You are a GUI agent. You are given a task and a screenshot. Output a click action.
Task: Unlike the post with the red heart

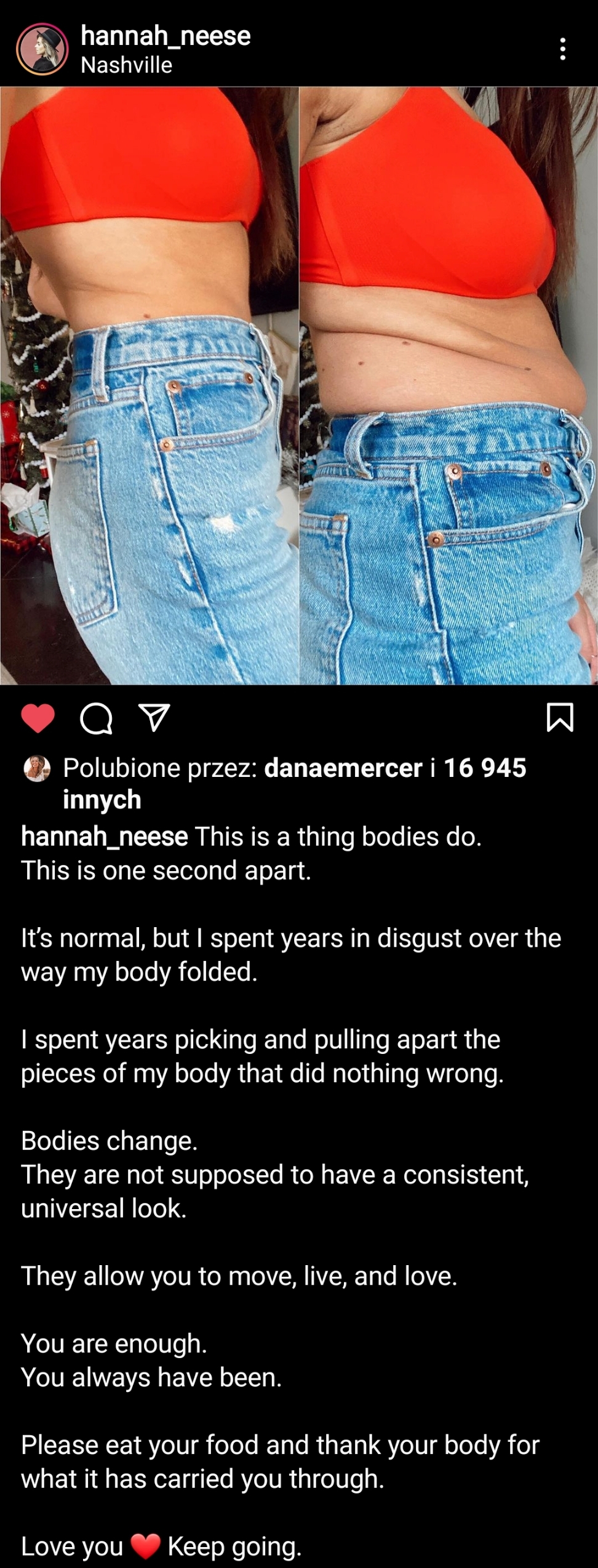[38, 718]
